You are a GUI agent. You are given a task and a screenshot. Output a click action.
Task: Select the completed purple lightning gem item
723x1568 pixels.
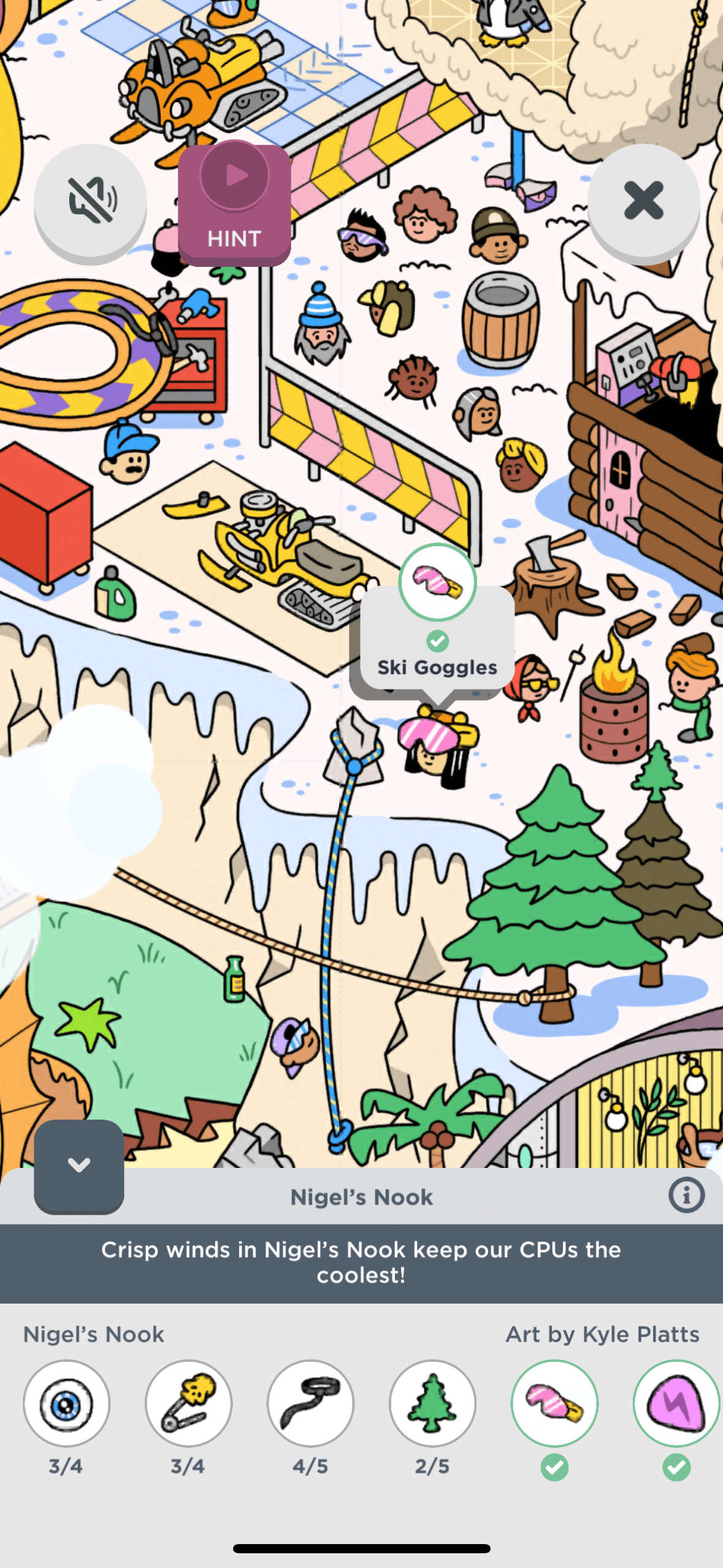pos(676,1404)
